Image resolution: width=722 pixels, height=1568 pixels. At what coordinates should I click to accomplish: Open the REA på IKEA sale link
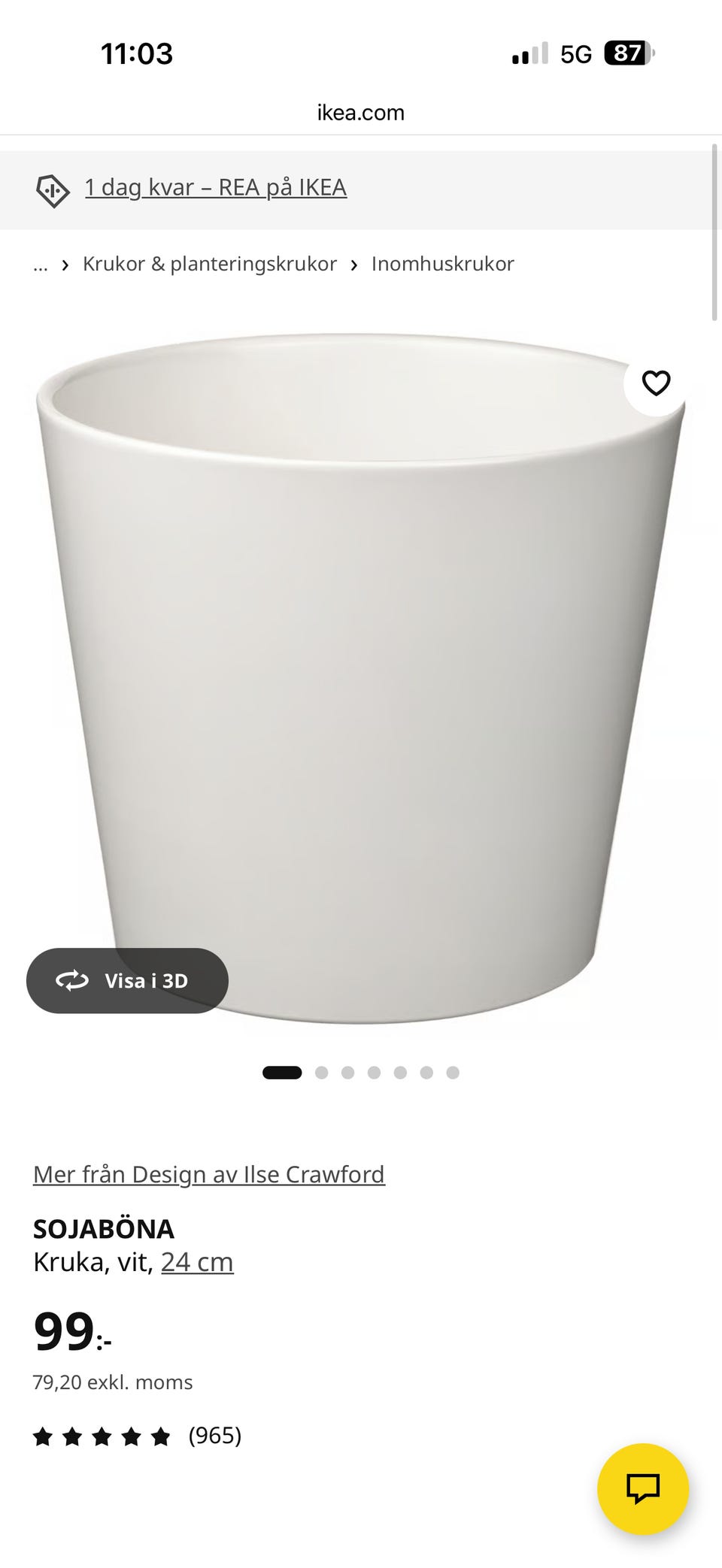coord(215,187)
